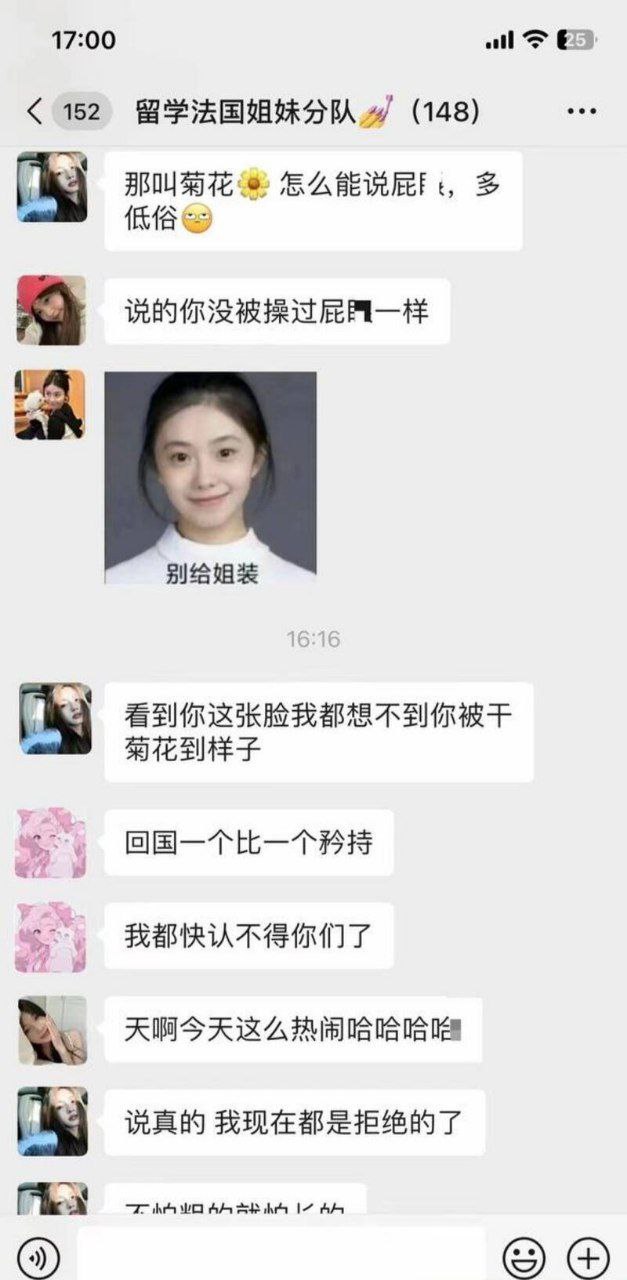The width and height of the screenshot is (627, 1280).
Task: Open the avatar beside the 别给姐装 sticker
Action: pyautogui.click(x=51, y=404)
